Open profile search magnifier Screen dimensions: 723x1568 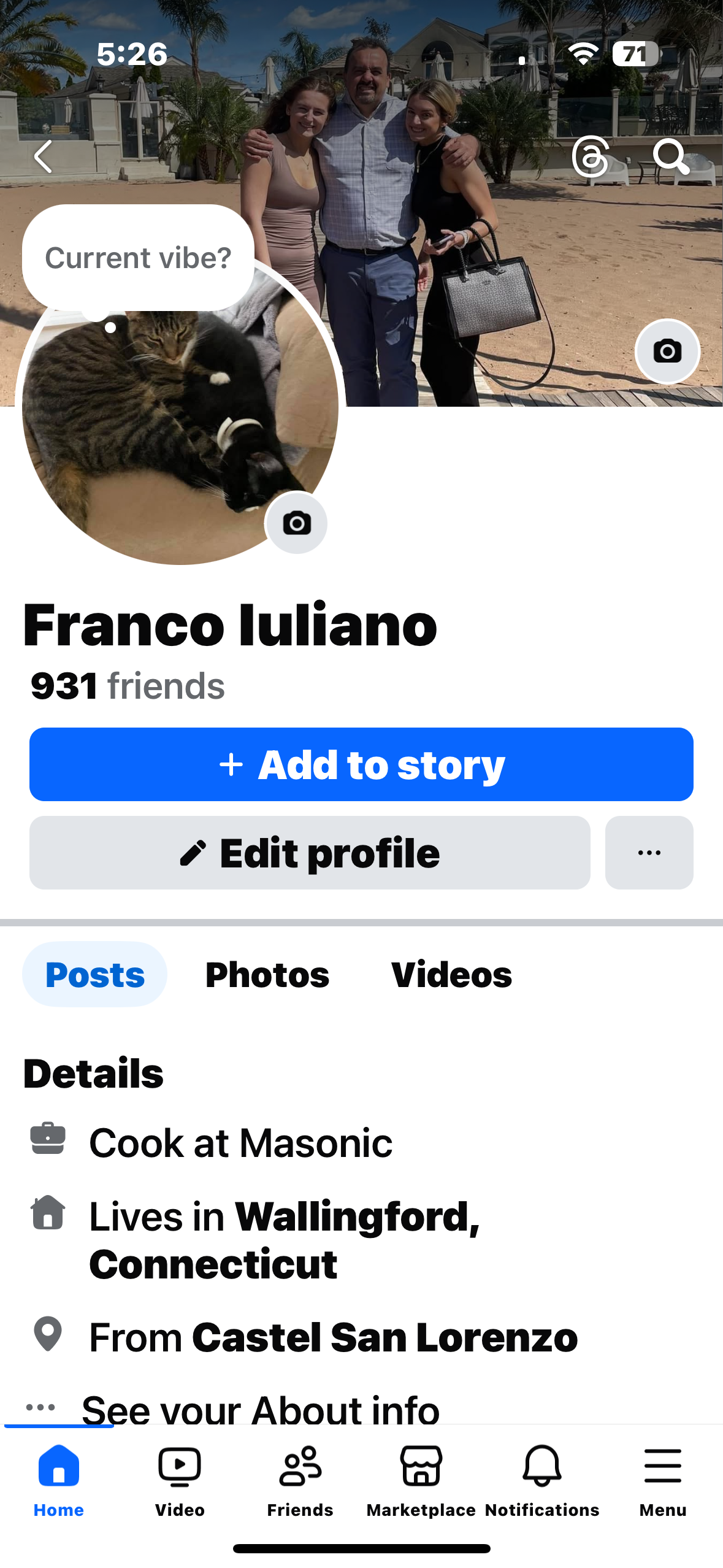coord(671,156)
